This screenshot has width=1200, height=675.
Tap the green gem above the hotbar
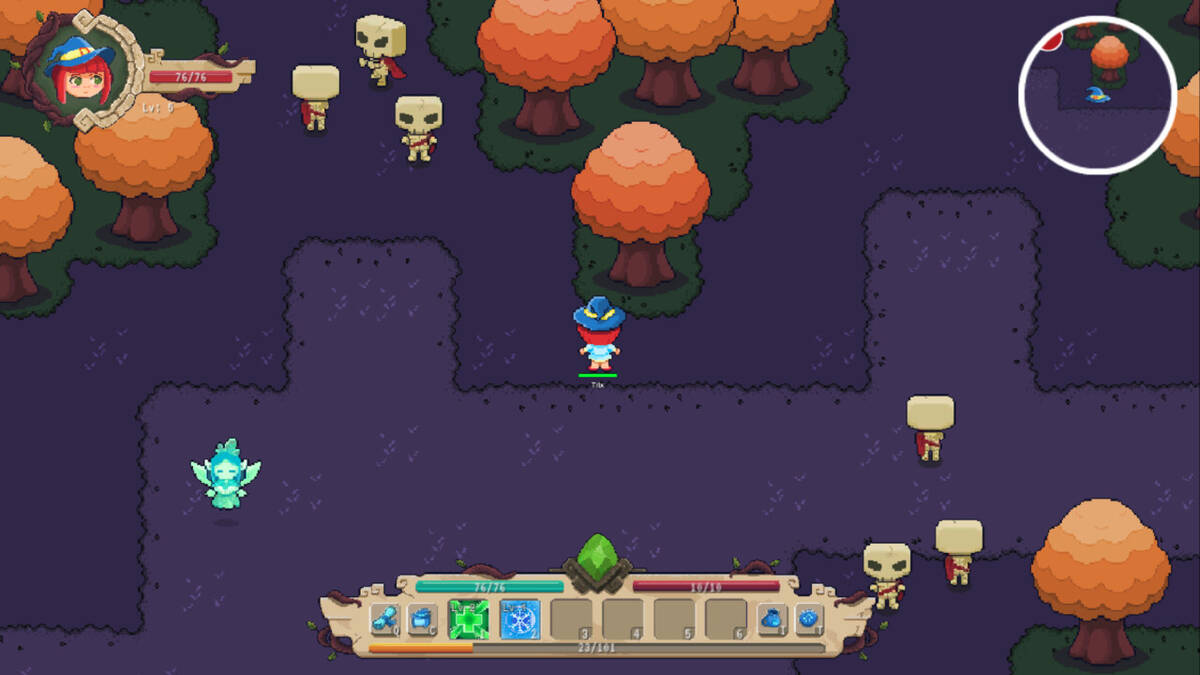click(x=596, y=553)
